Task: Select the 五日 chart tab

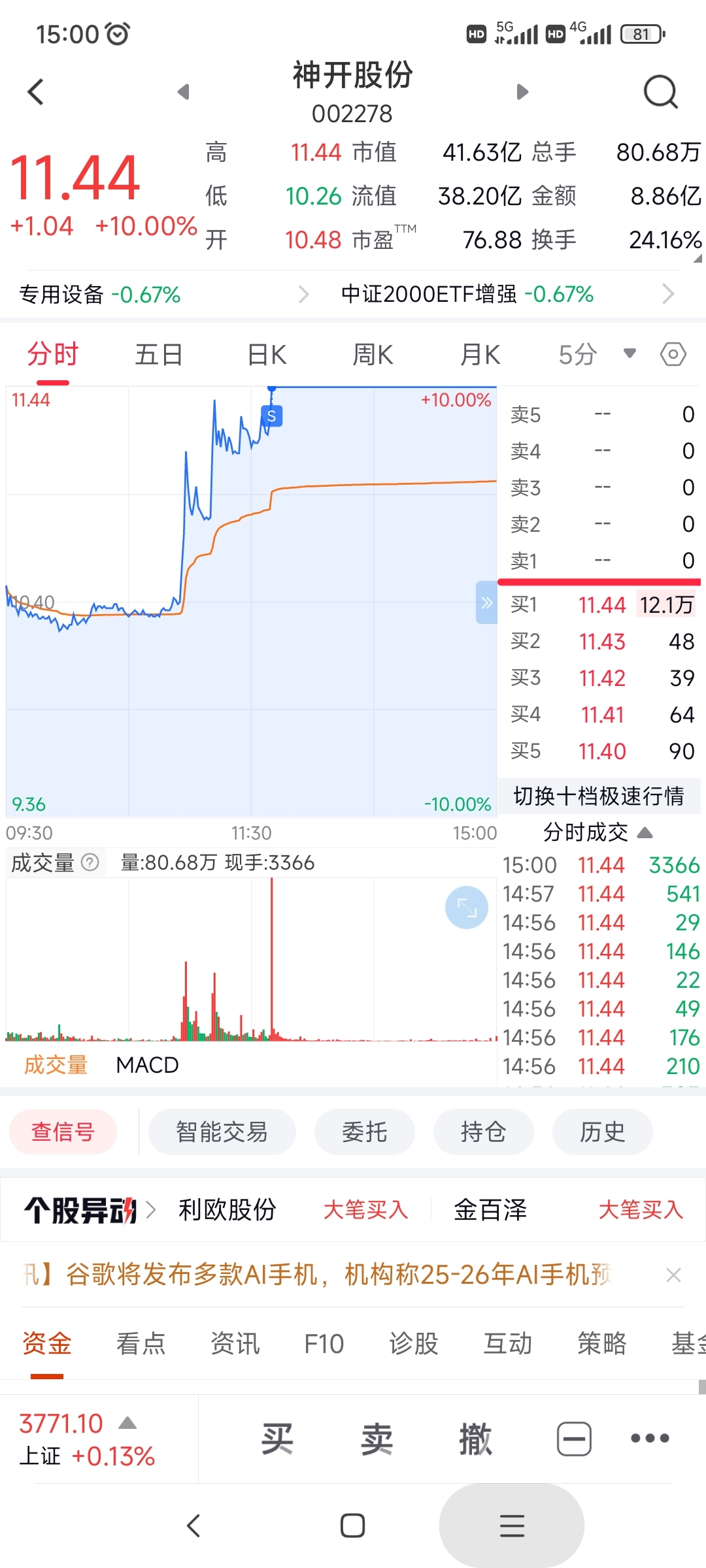Action: (x=159, y=355)
